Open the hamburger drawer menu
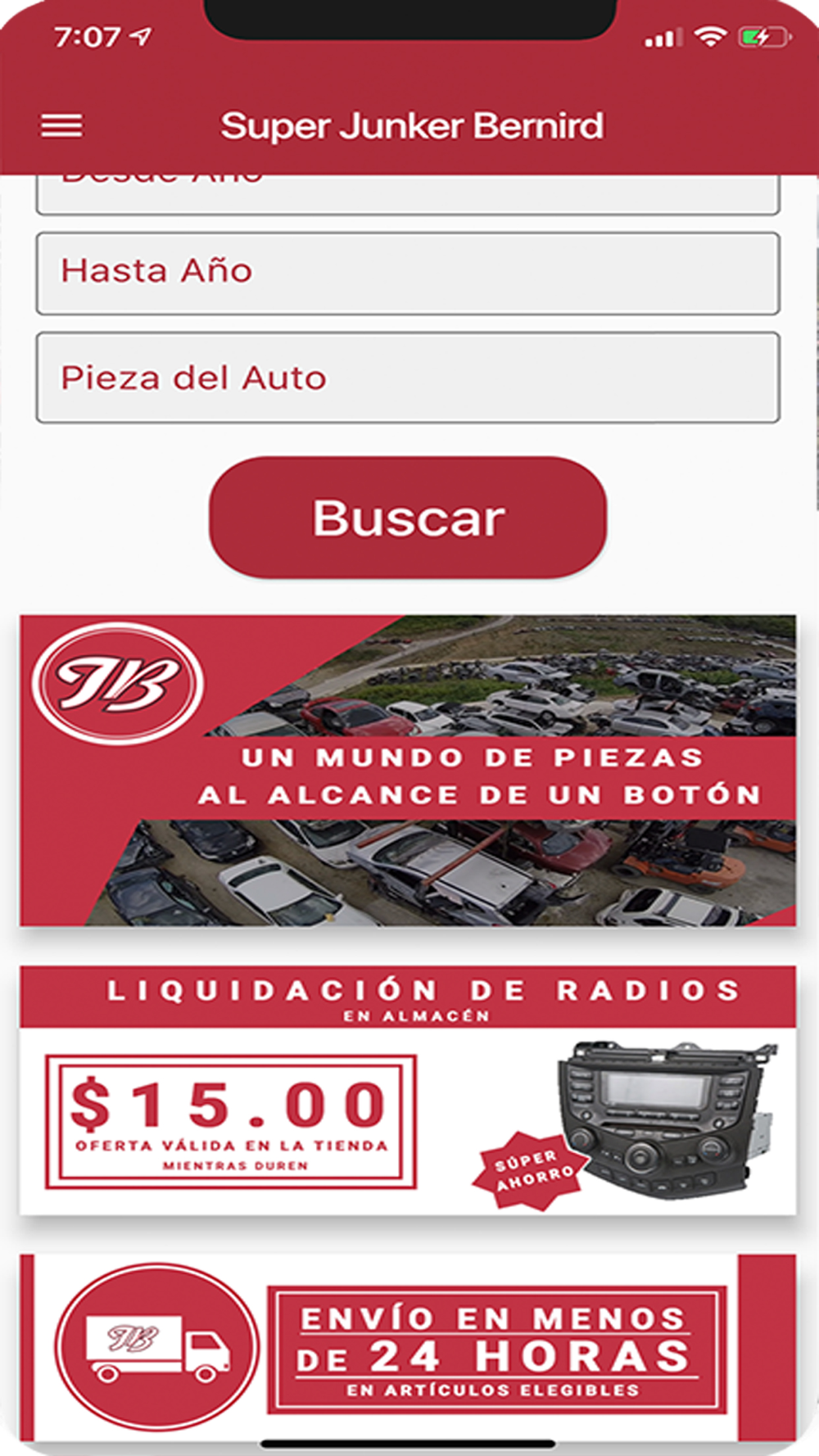The height and width of the screenshot is (1456, 819). point(61,126)
